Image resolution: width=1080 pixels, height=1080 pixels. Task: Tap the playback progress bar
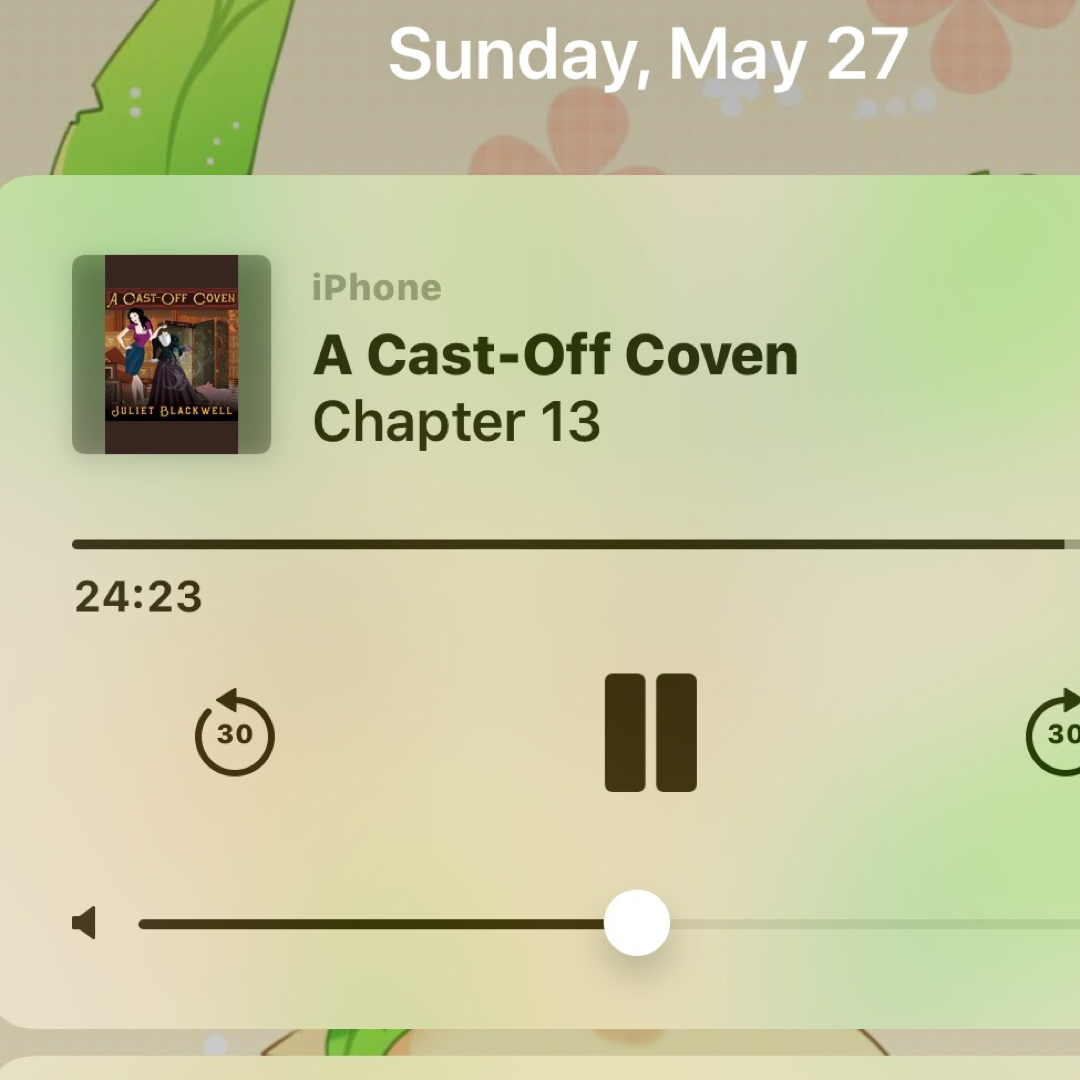tap(568, 545)
